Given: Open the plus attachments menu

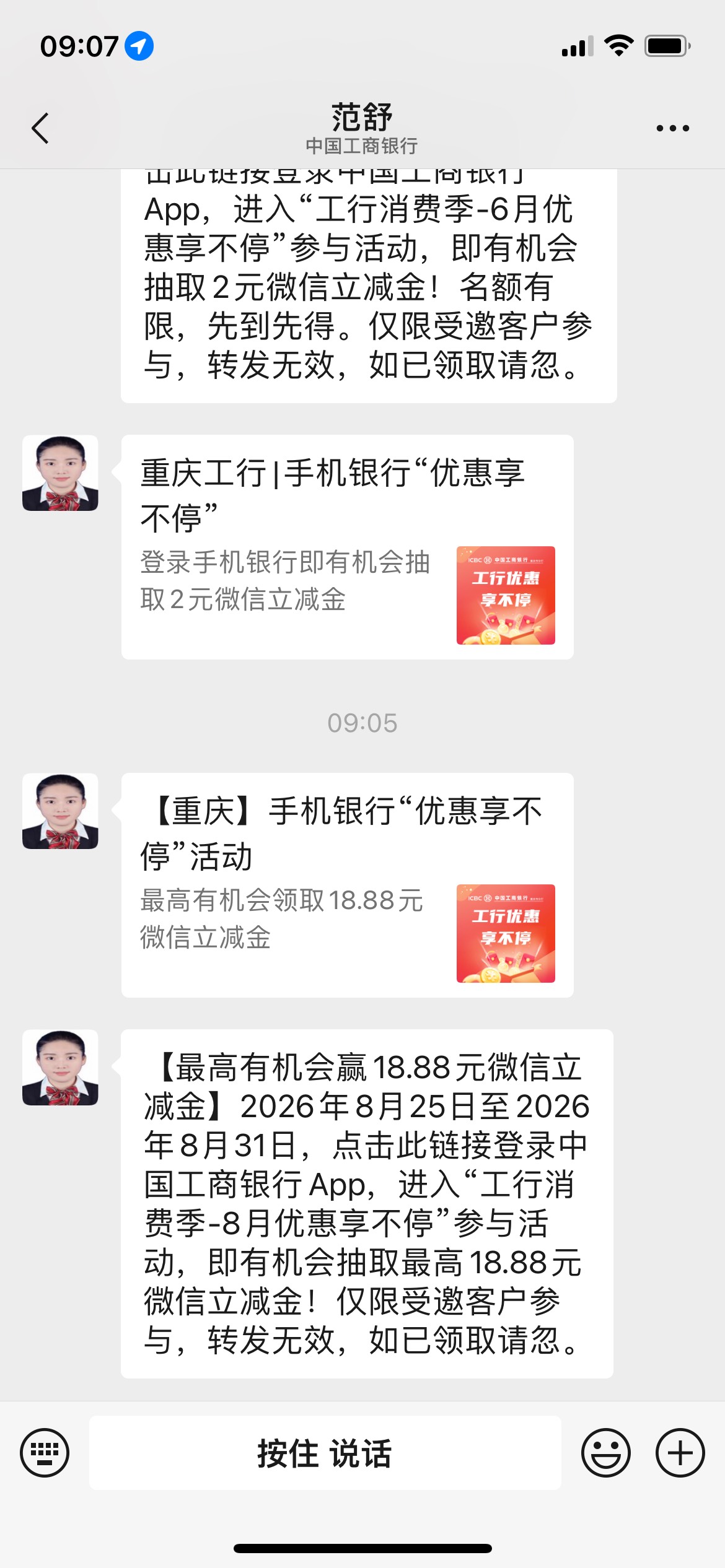Looking at the screenshot, I should (x=680, y=1453).
